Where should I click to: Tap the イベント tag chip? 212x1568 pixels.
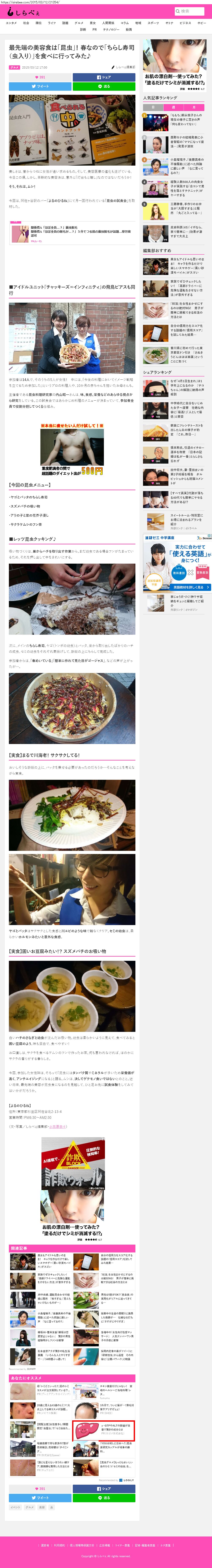pos(15,1507)
